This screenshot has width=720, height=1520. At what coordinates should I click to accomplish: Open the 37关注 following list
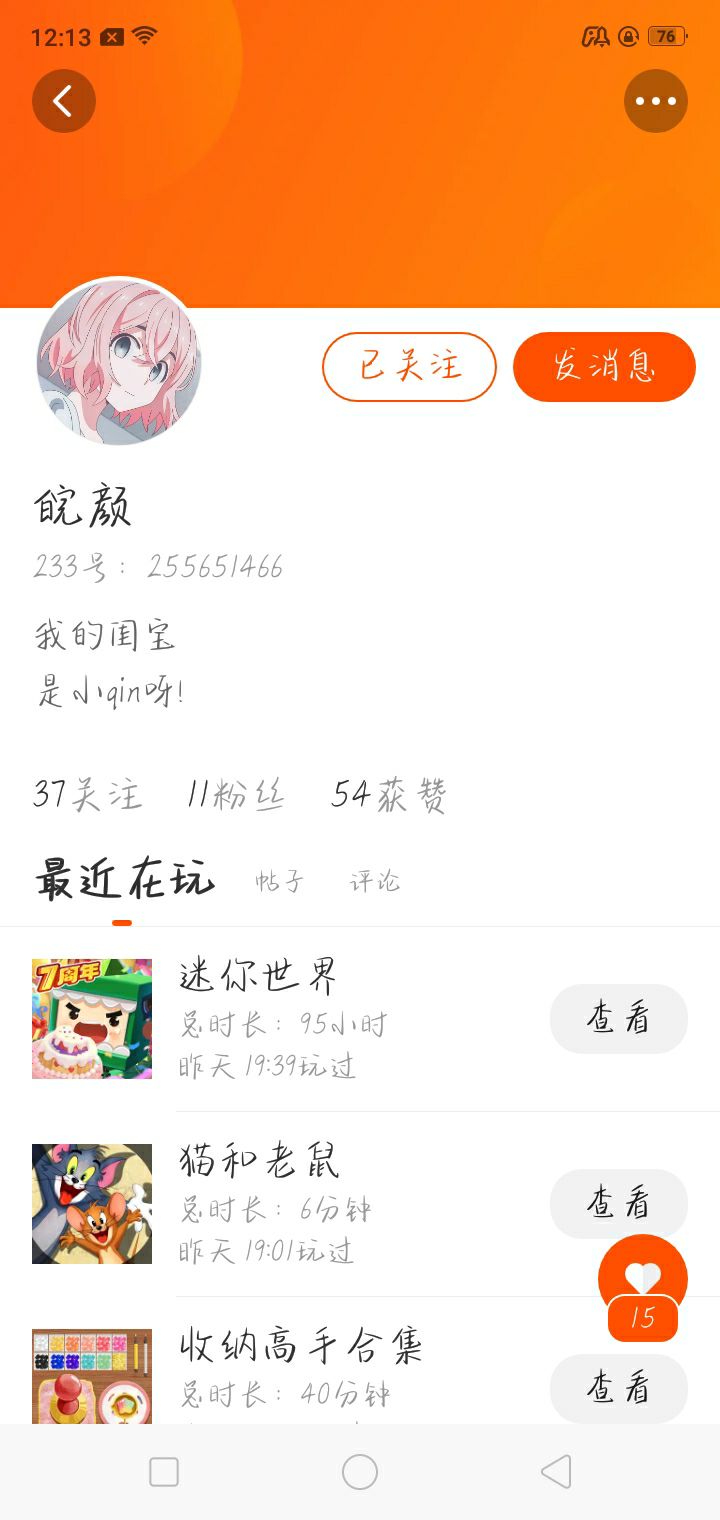(x=88, y=795)
